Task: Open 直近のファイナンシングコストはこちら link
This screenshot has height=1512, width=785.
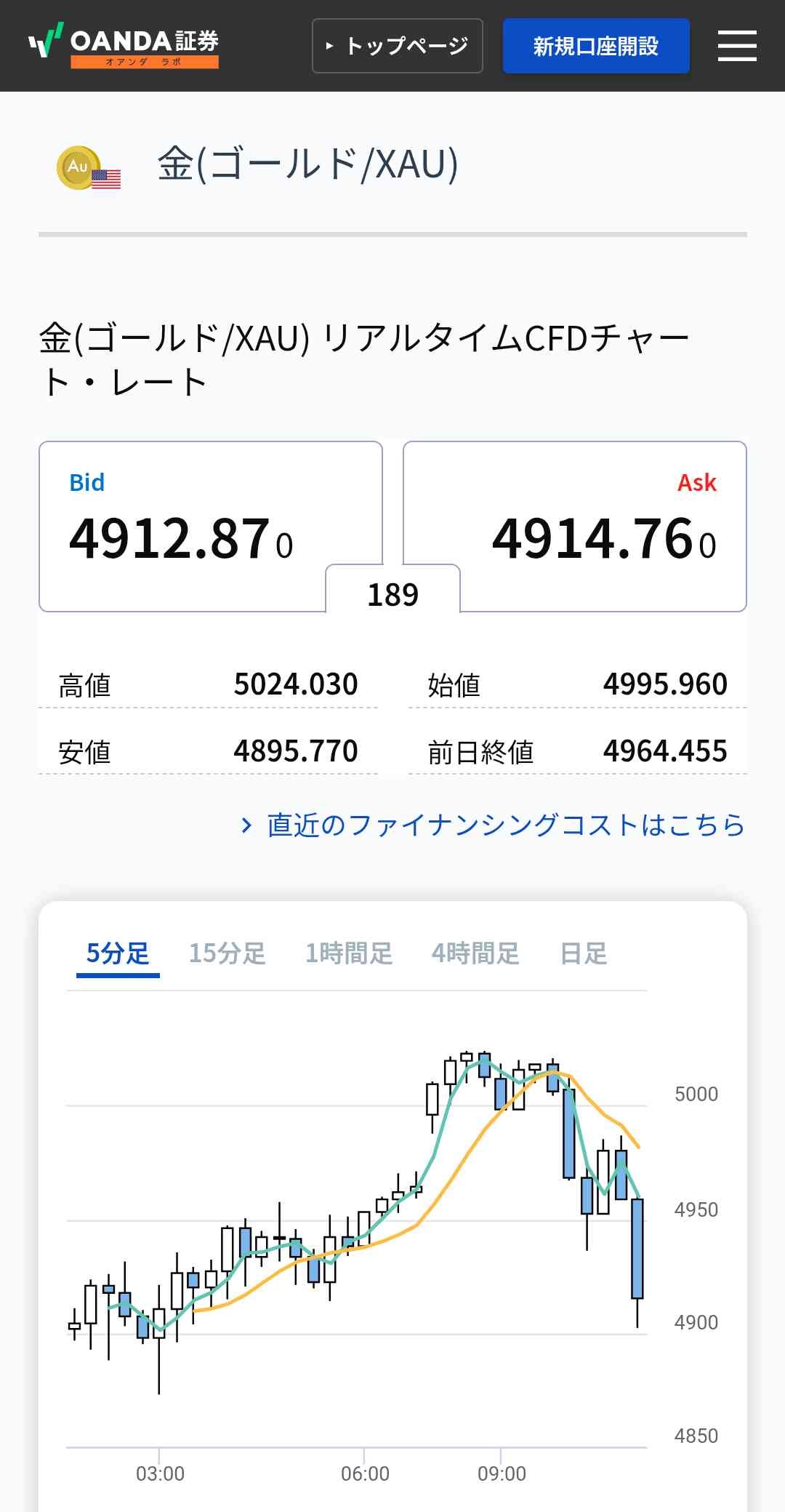Action: coord(494,825)
